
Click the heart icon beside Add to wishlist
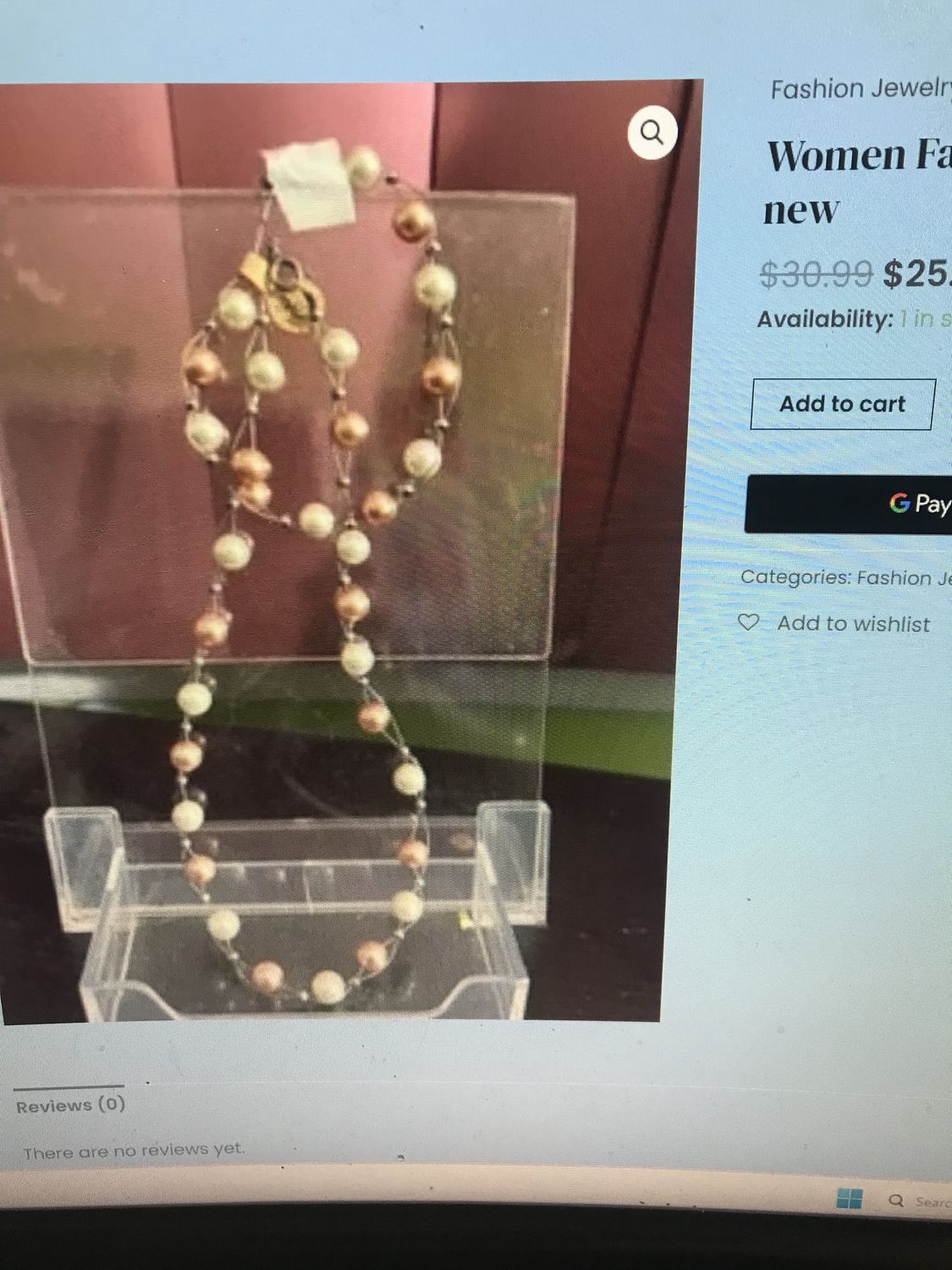(x=751, y=623)
